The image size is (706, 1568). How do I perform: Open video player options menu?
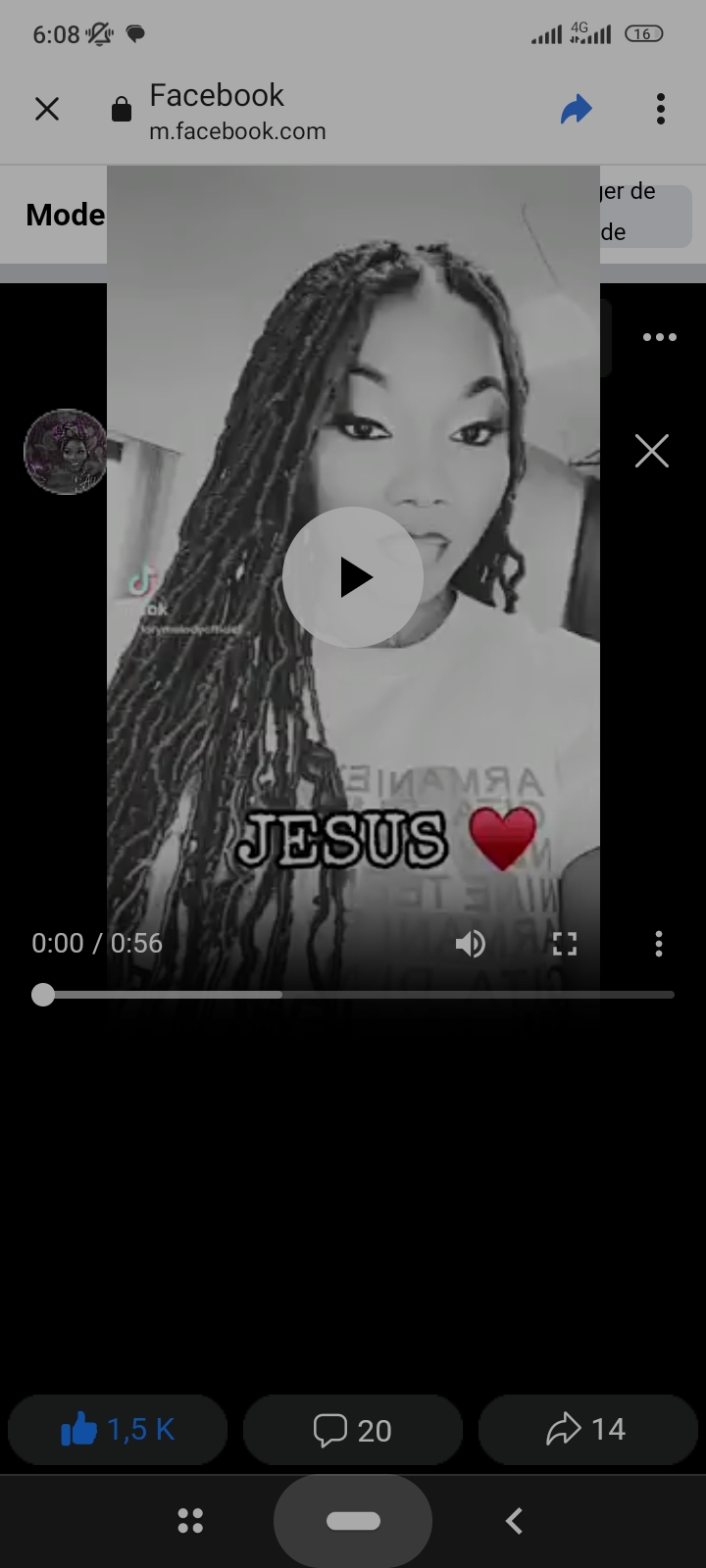coord(659,944)
